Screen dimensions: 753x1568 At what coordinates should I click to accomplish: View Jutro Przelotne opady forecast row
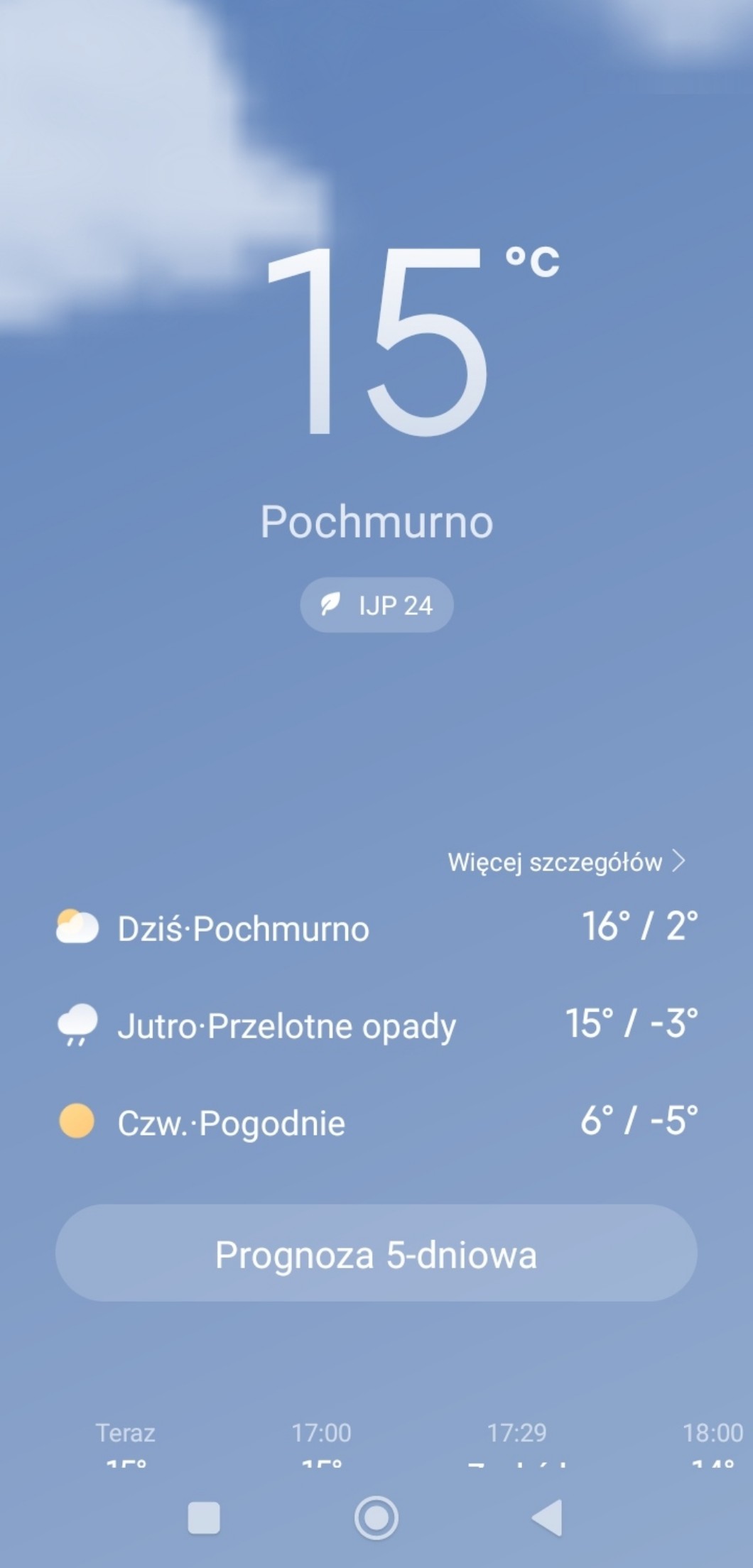pyautogui.click(x=376, y=1025)
